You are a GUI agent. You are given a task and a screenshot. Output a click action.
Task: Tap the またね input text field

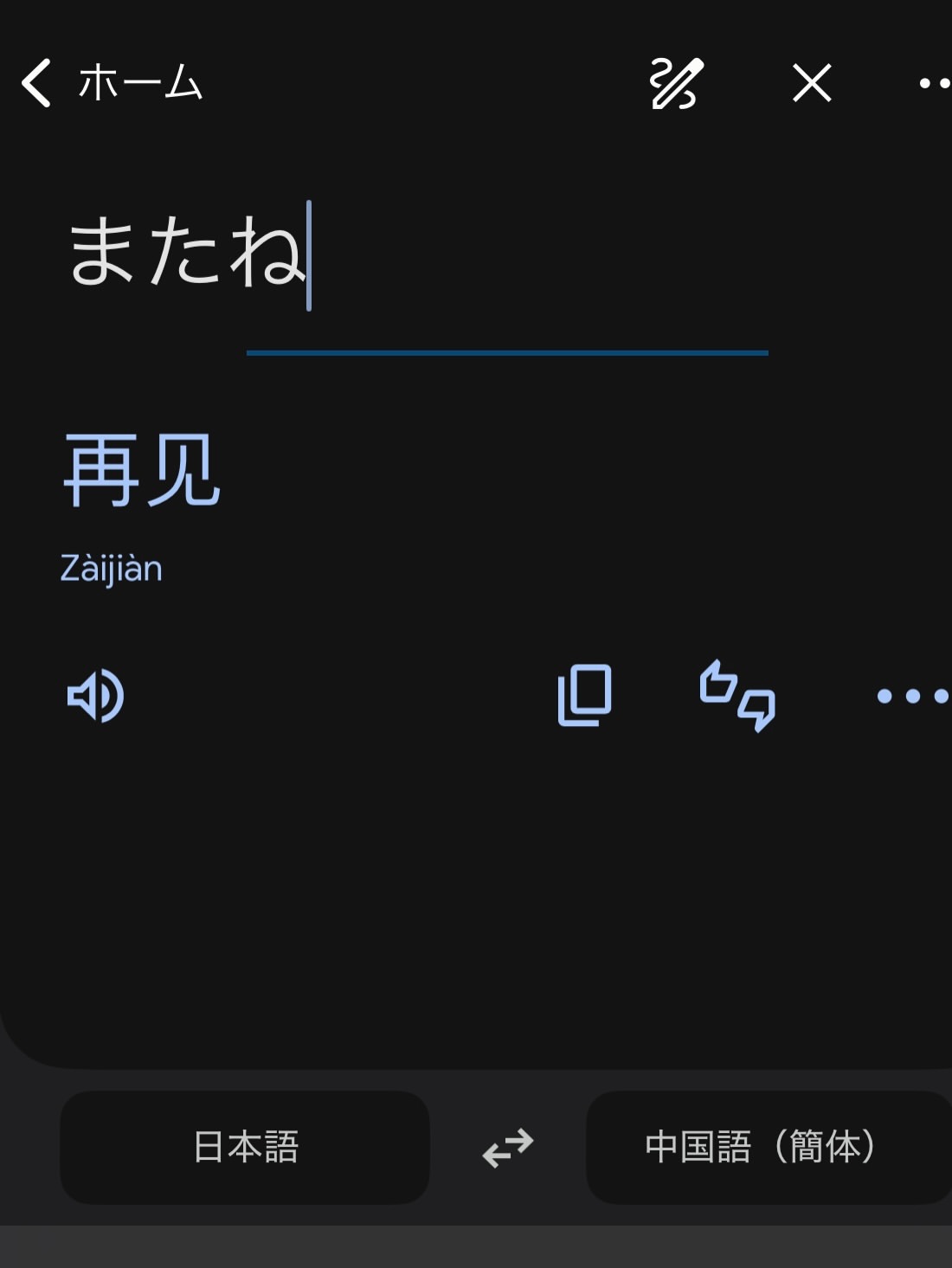[417, 254]
